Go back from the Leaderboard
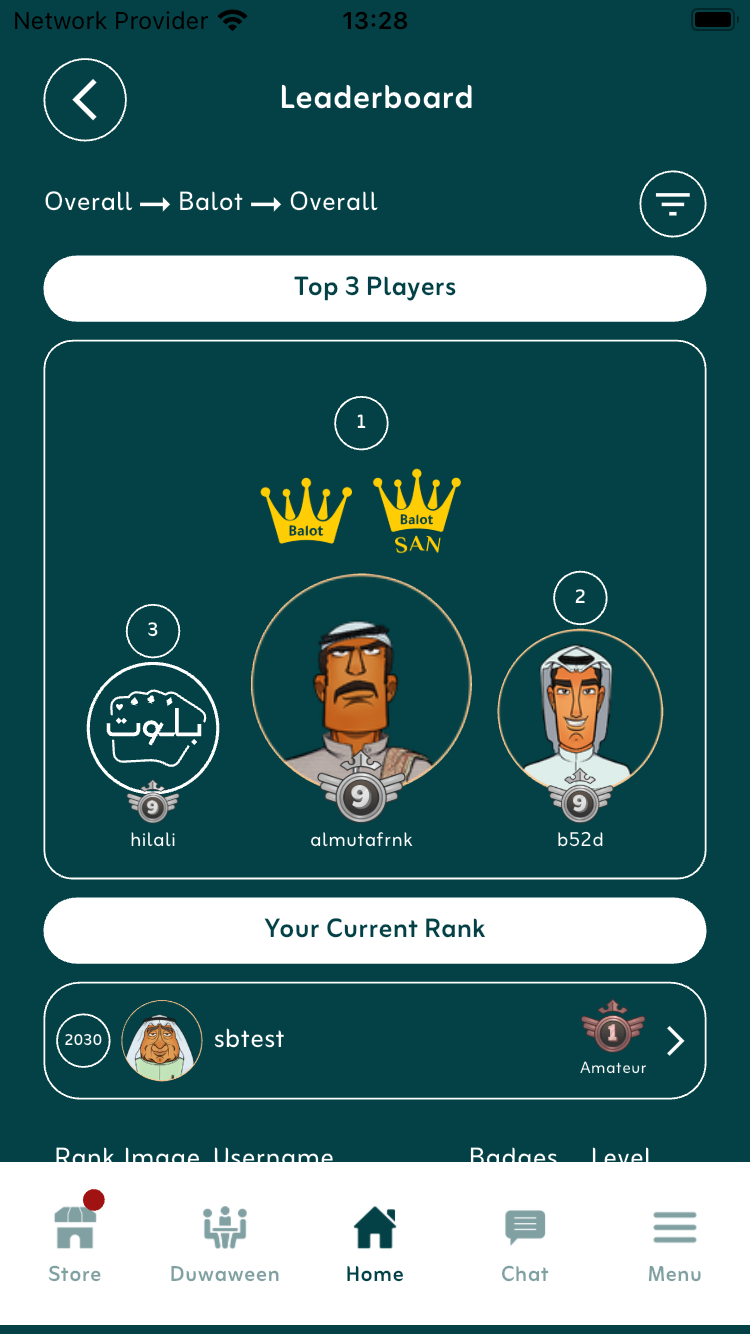The image size is (750, 1334). click(85, 100)
